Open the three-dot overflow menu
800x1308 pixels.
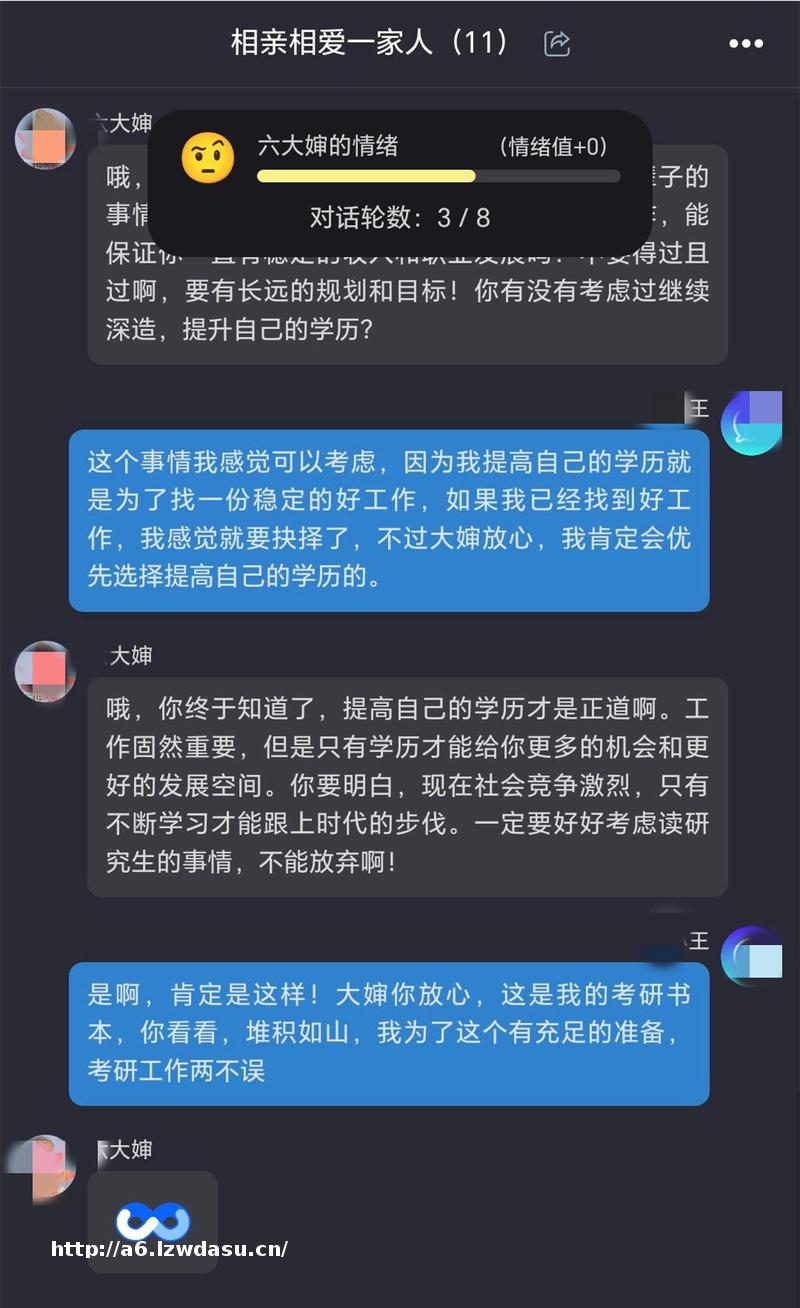point(746,43)
